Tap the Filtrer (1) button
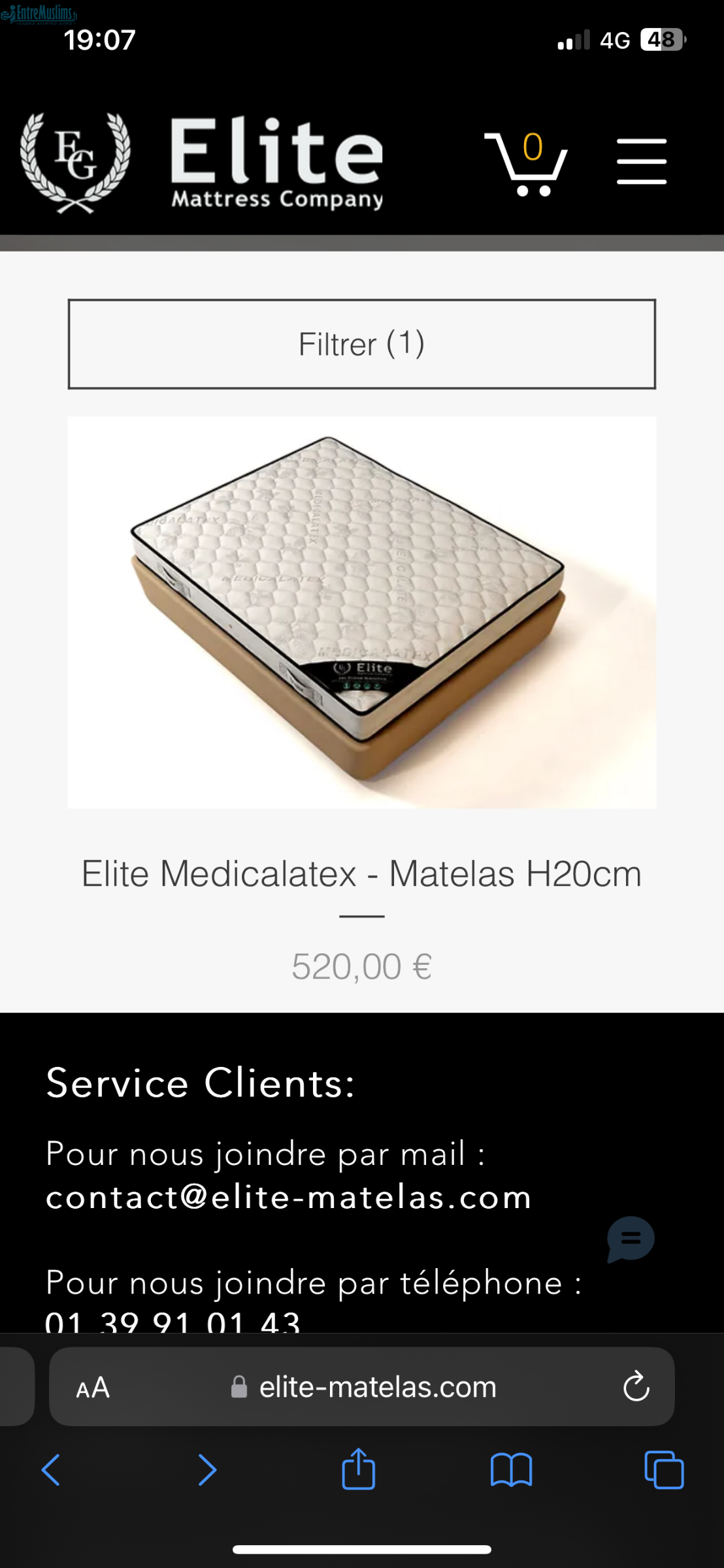 pos(361,344)
